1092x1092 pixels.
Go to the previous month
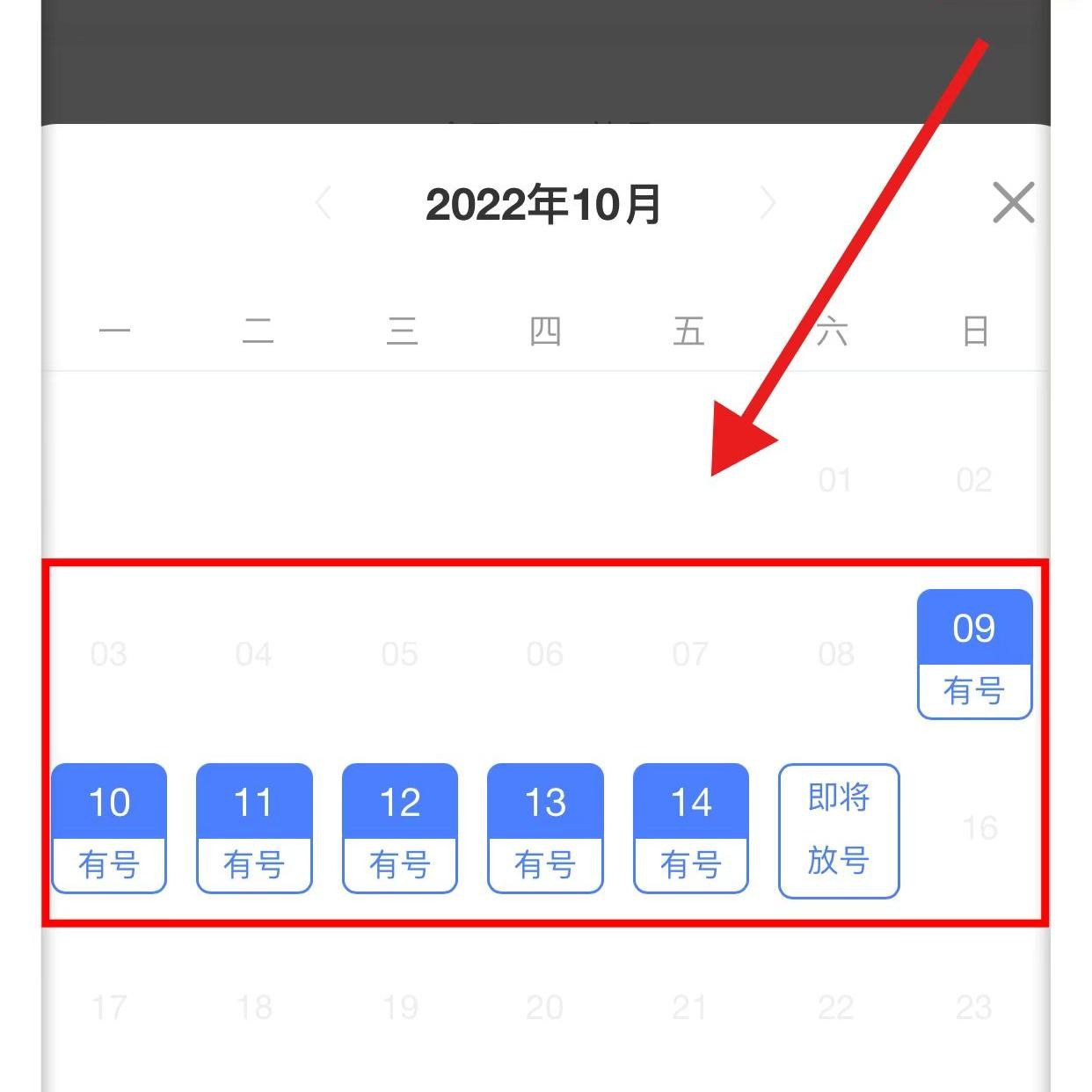click(x=324, y=203)
